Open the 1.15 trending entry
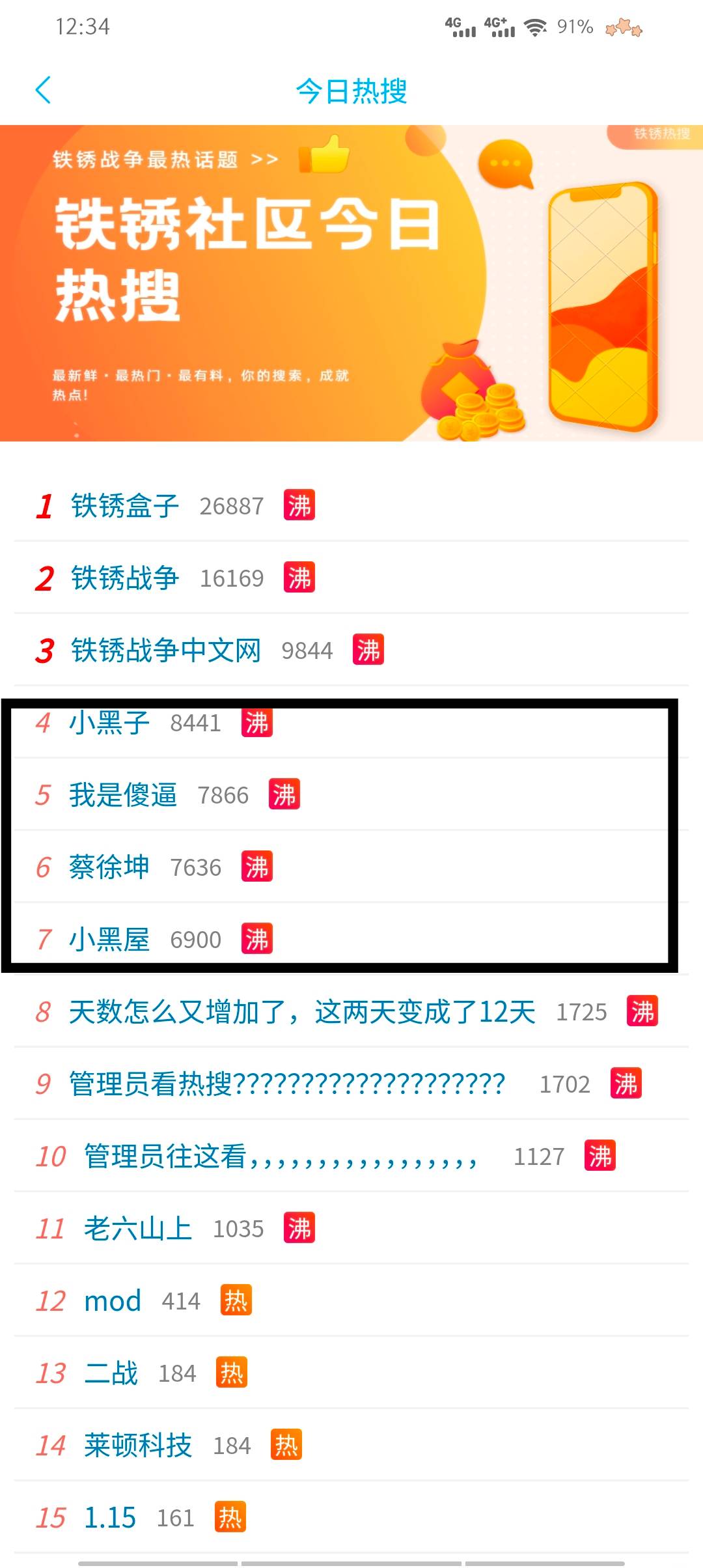The image size is (703, 1568). point(110,1518)
